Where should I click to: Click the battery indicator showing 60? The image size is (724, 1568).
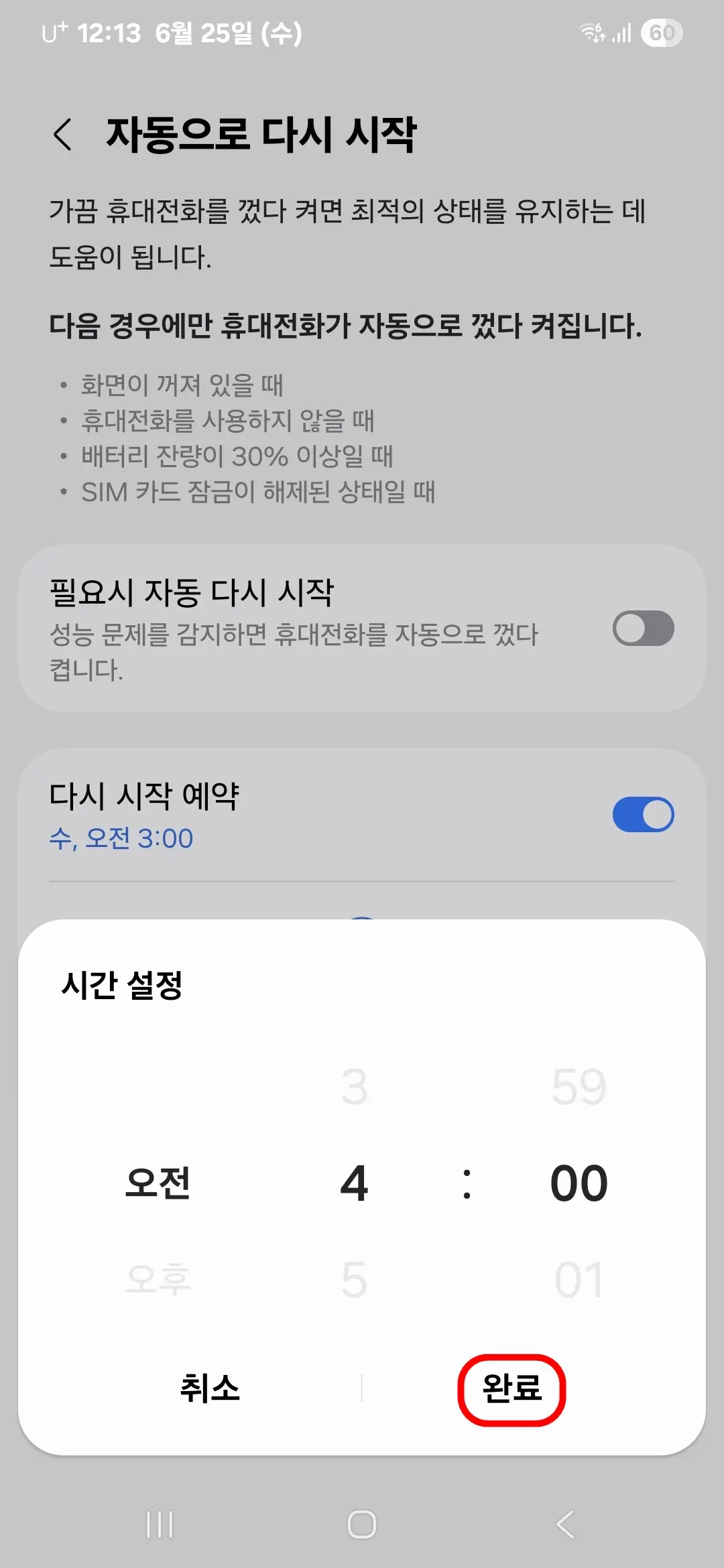pos(662,31)
